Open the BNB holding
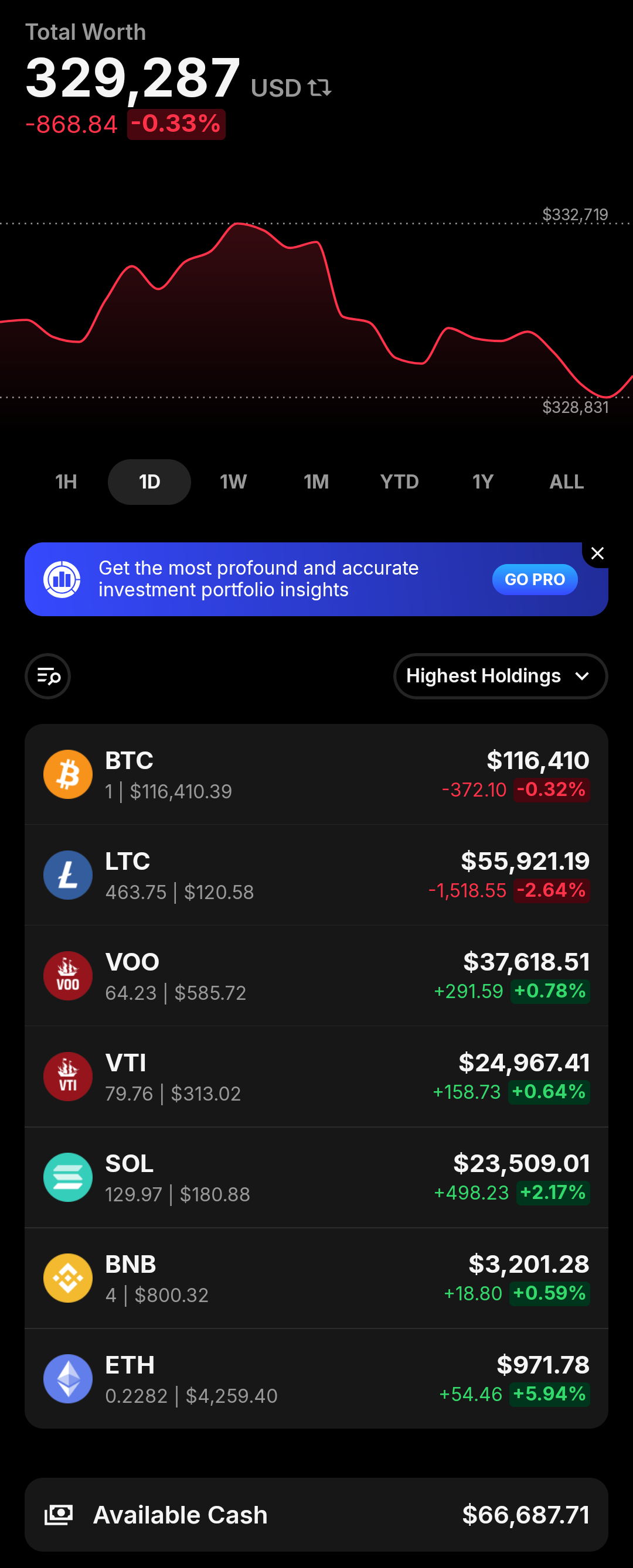633x1568 pixels. click(x=316, y=1278)
